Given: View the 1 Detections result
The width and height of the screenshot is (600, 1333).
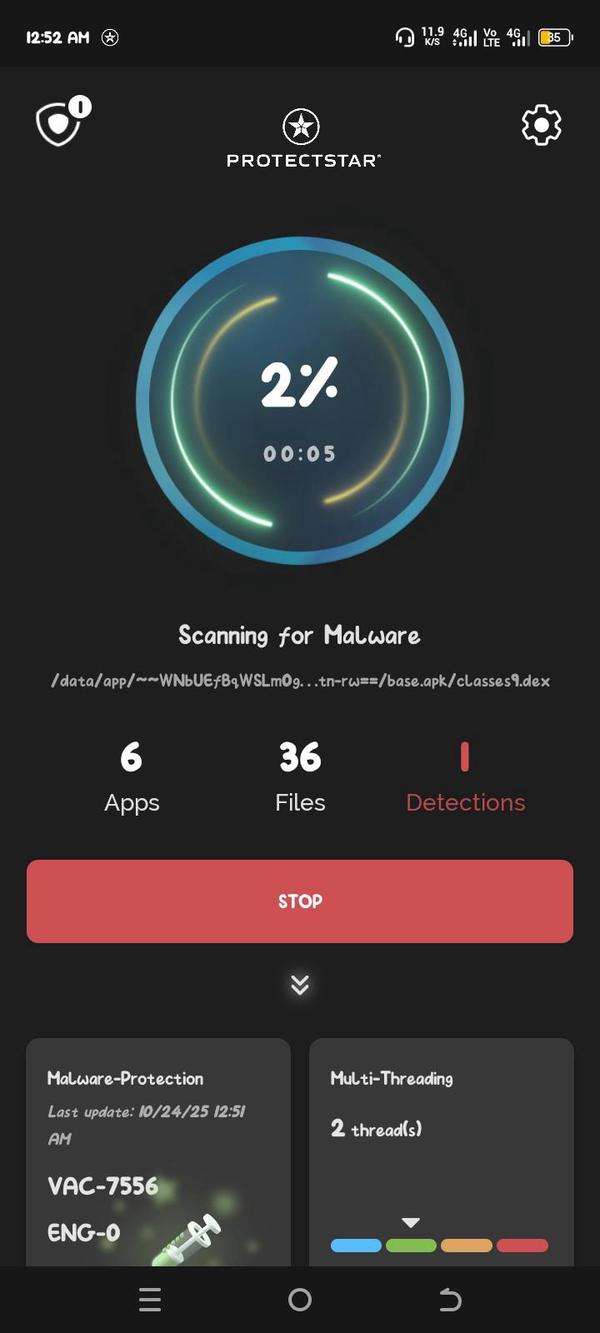Looking at the screenshot, I should point(465,778).
